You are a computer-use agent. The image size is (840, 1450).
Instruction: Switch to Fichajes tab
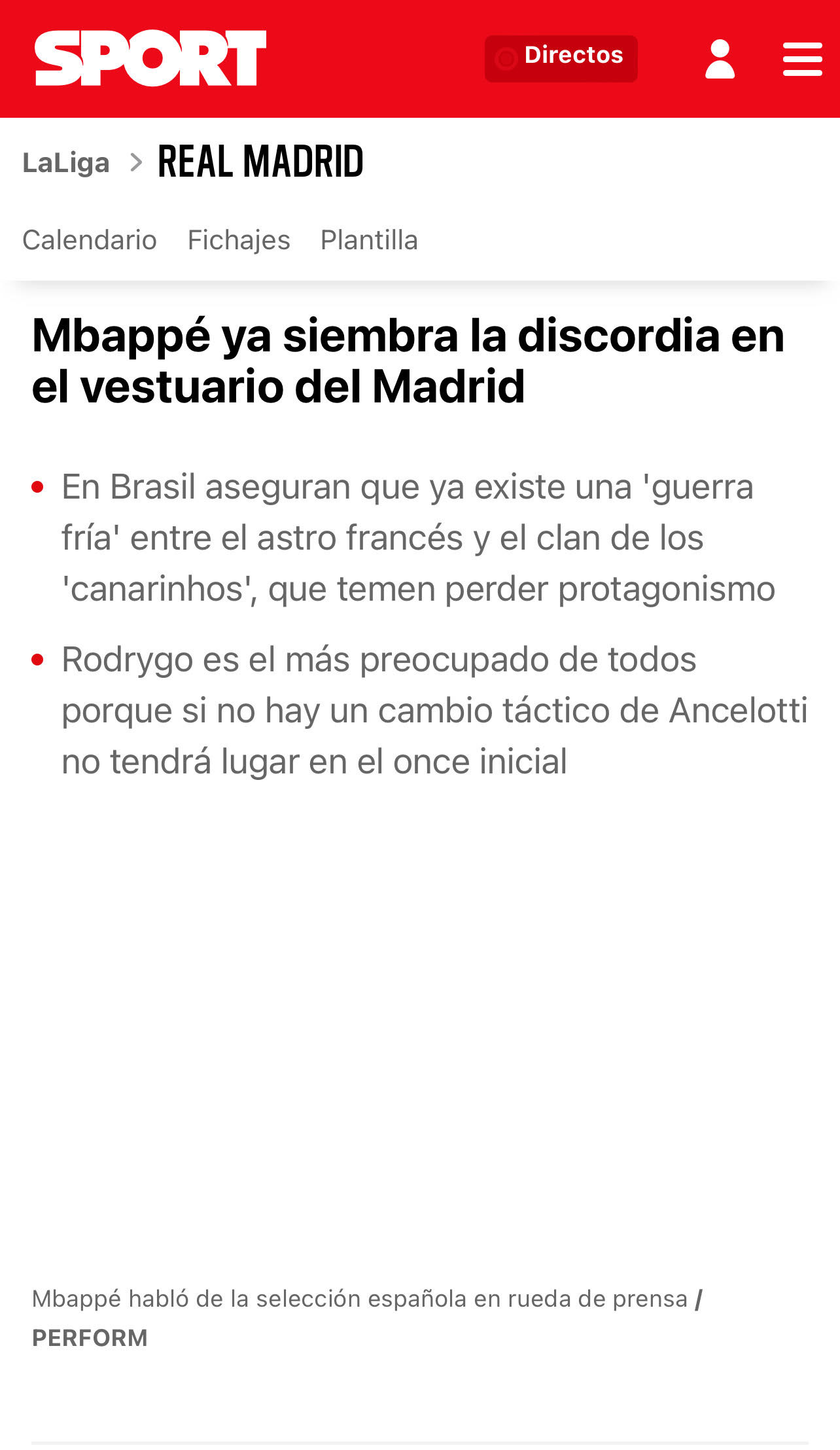tap(239, 240)
